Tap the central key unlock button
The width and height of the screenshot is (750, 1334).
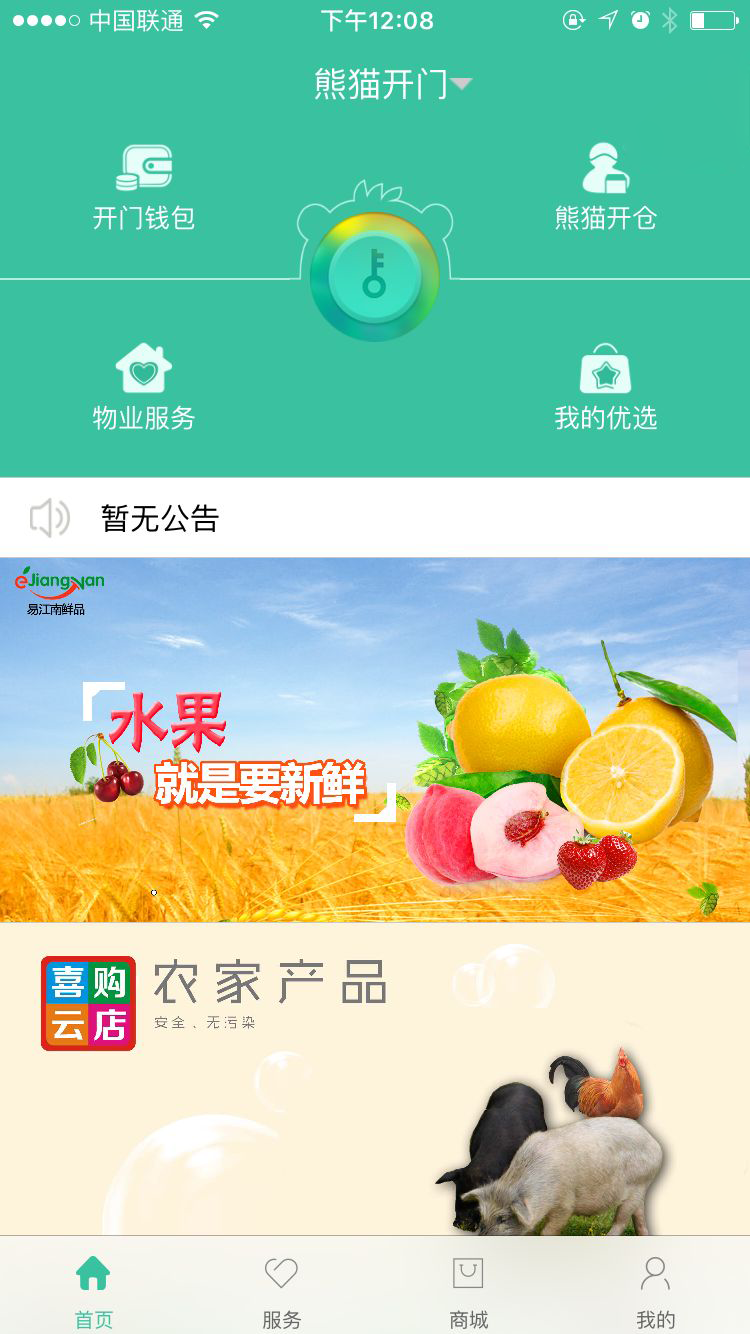374,277
